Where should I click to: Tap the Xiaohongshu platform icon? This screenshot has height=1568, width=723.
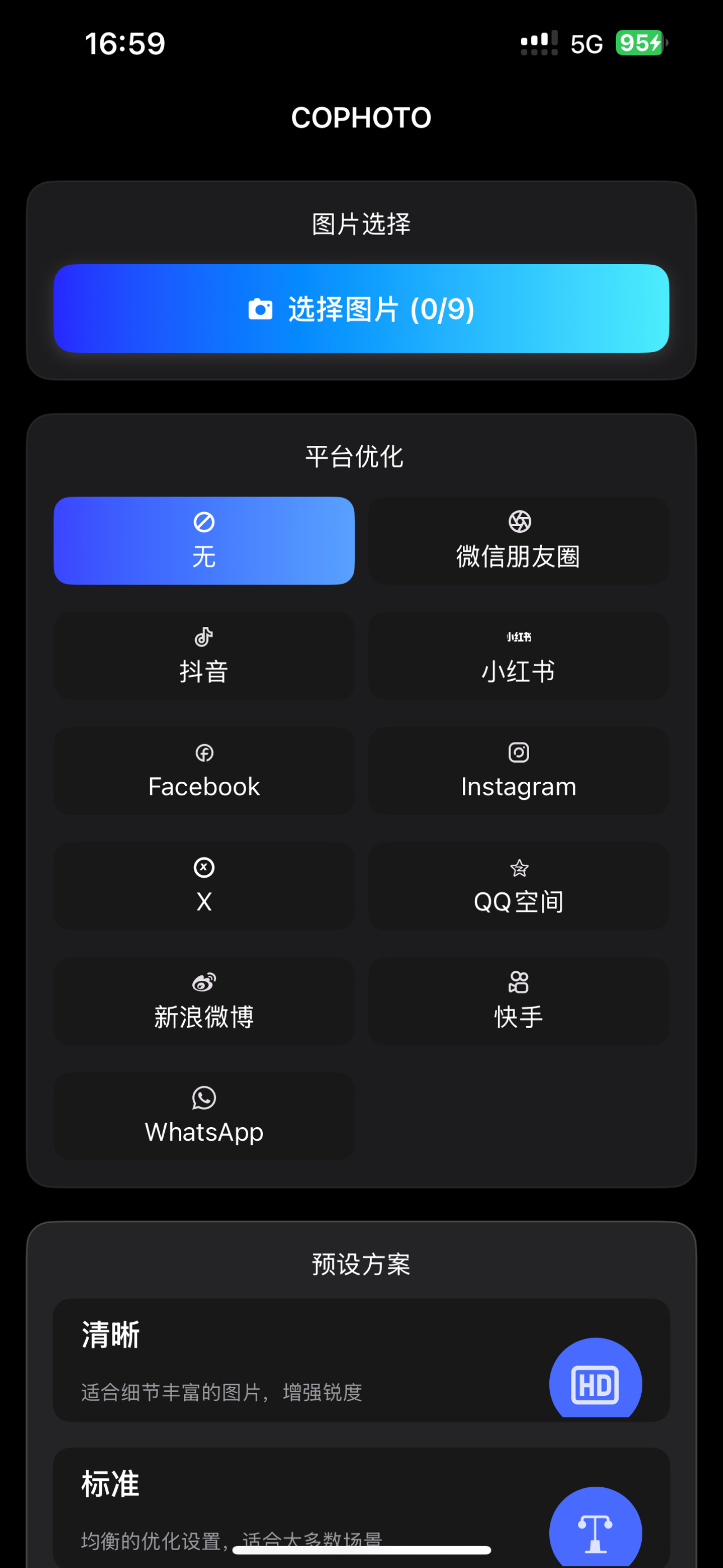[518, 637]
